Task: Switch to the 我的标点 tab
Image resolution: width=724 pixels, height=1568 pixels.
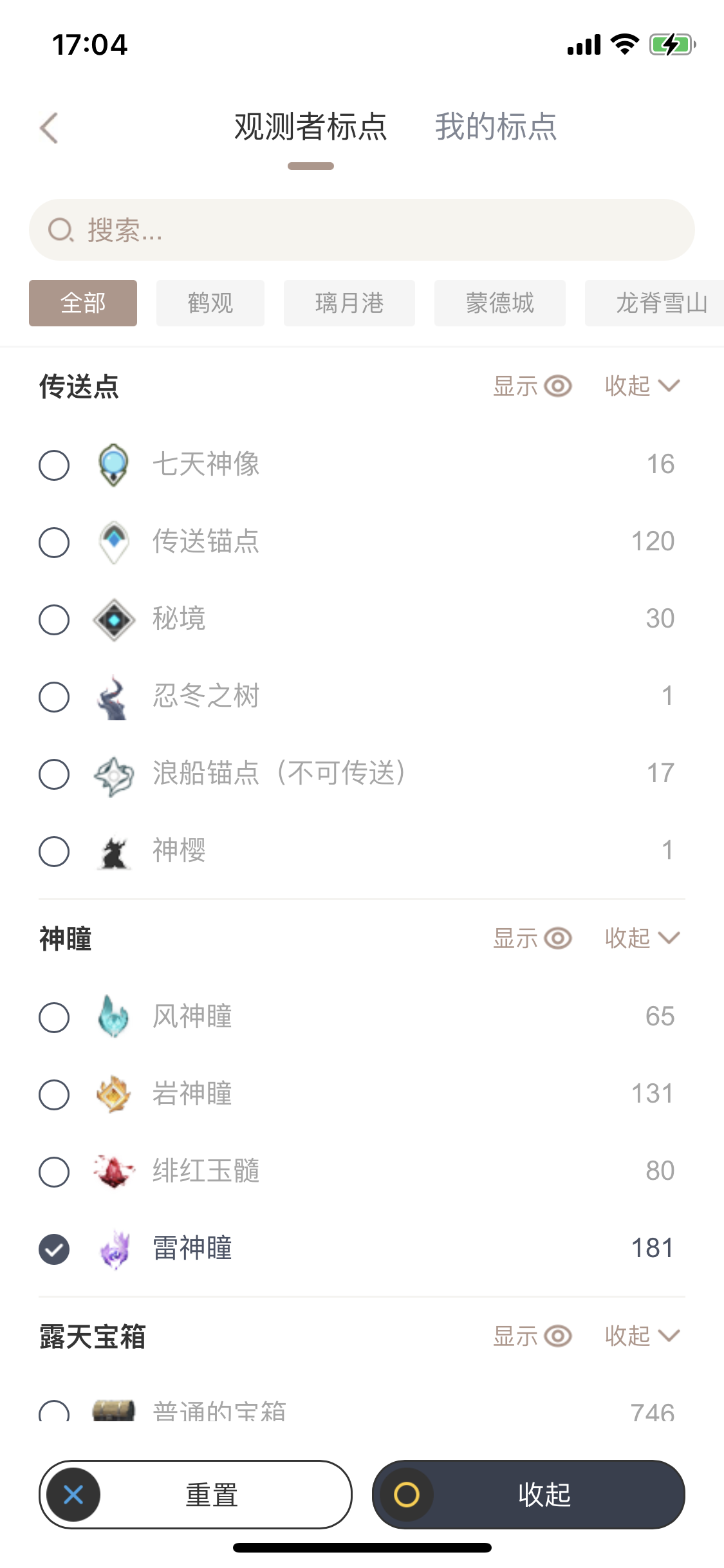Action: [496, 127]
